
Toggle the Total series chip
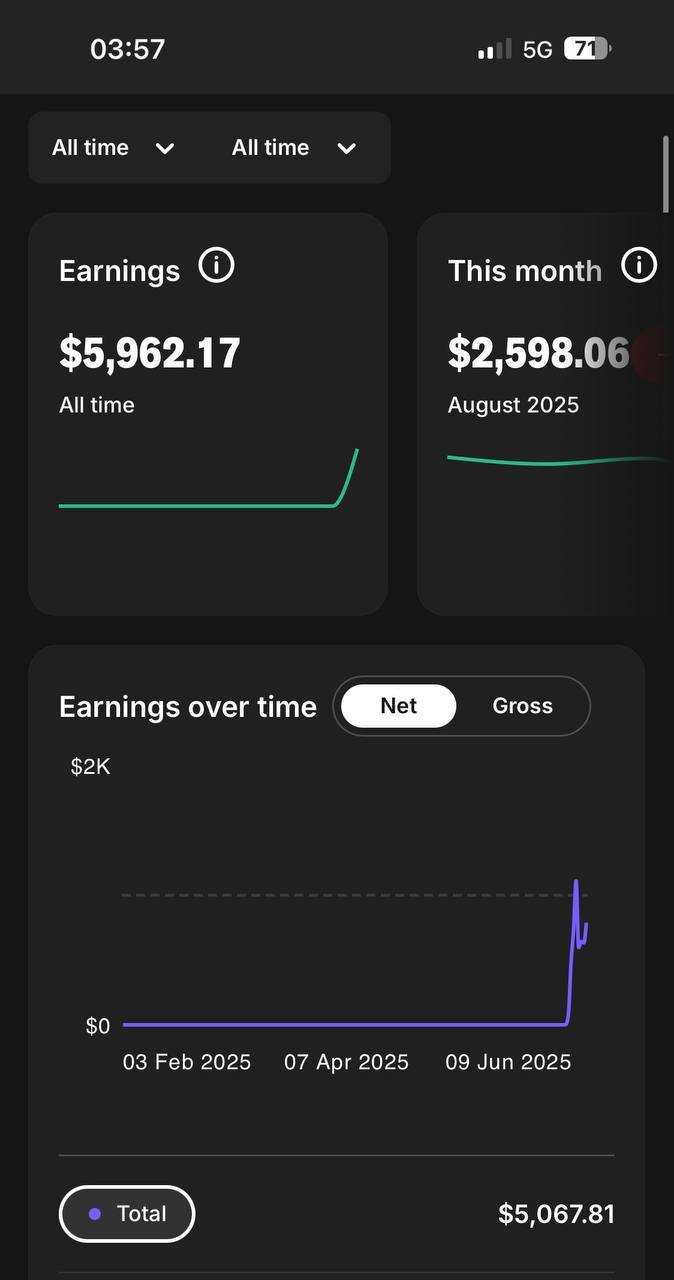[127, 1214]
